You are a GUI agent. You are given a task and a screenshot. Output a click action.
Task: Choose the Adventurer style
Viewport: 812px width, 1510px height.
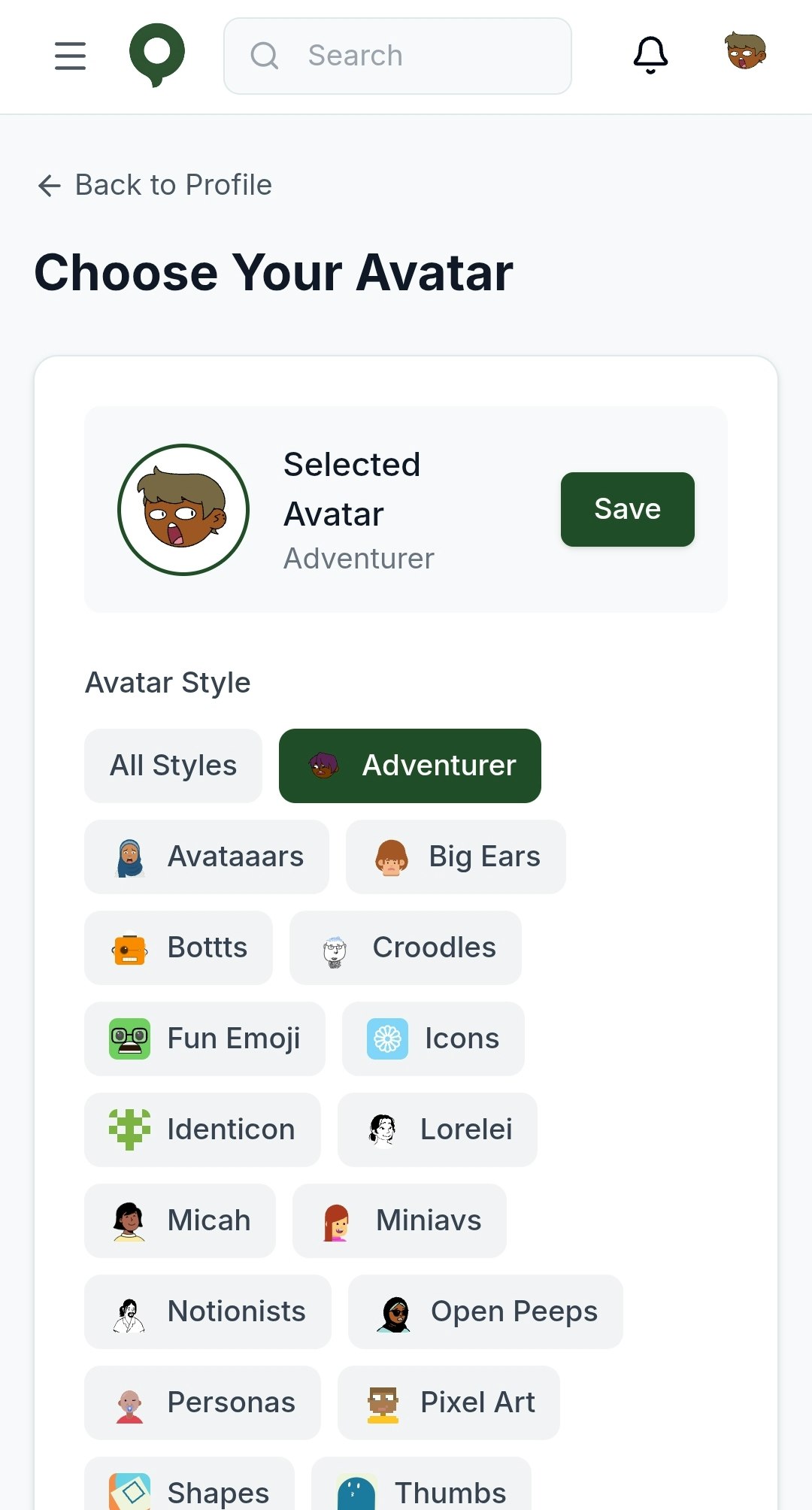click(x=410, y=766)
